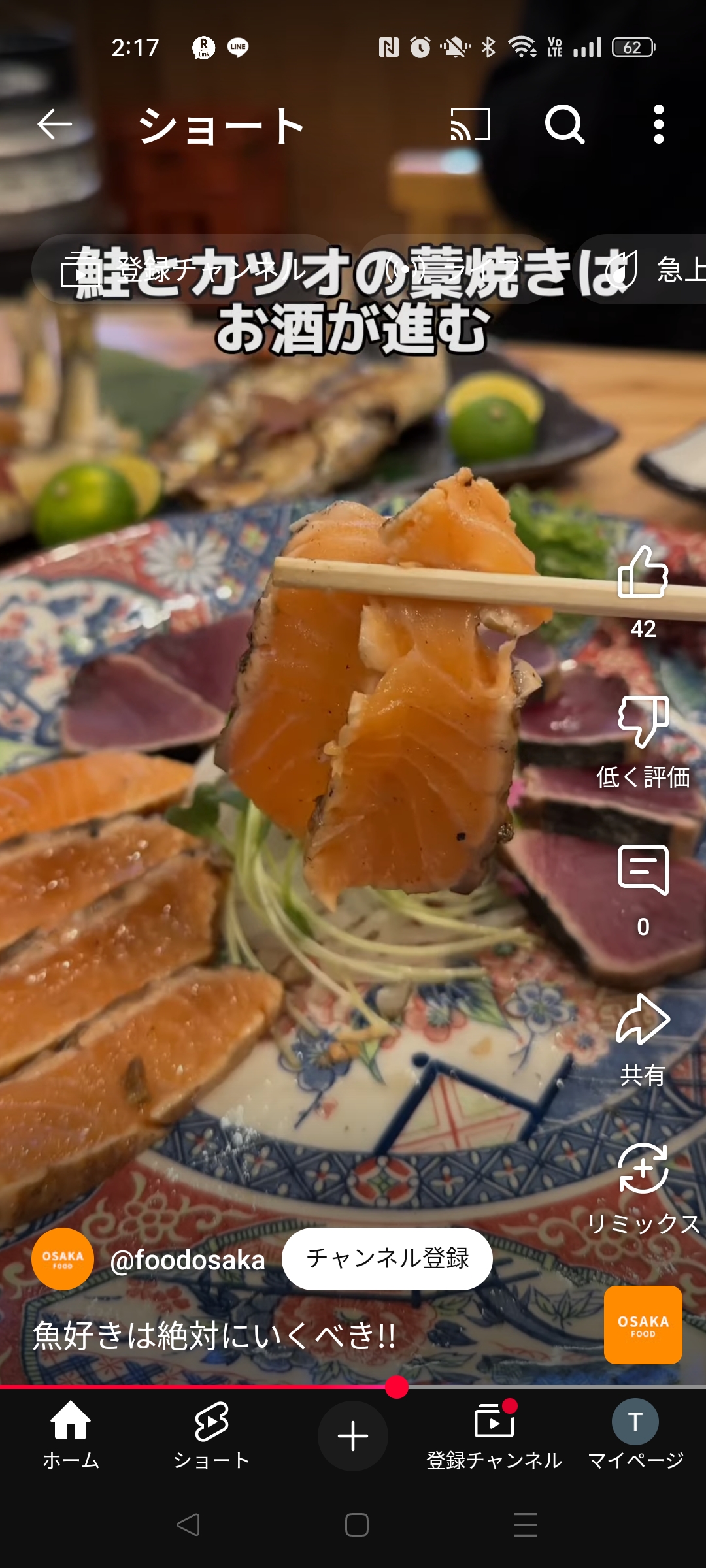This screenshot has height=1568, width=706.
Task: Select the 登録チャンネル chip above the video
Action: click(x=183, y=270)
